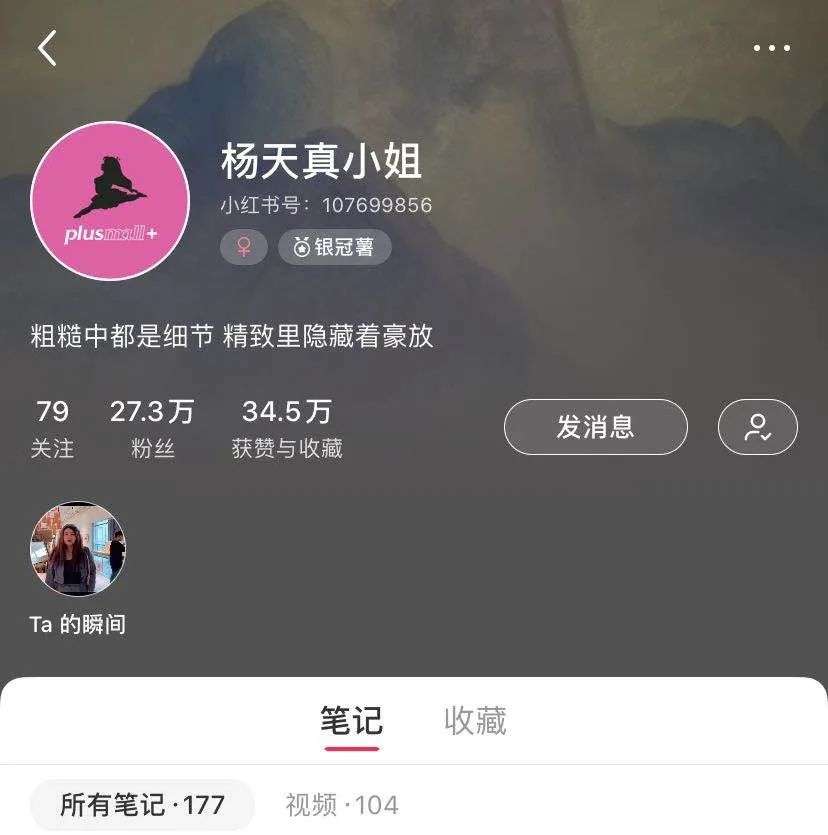The width and height of the screenshot is (828, 835).
Task: Select the 所有笔记·177 filter chip
Action: [142, 805]
